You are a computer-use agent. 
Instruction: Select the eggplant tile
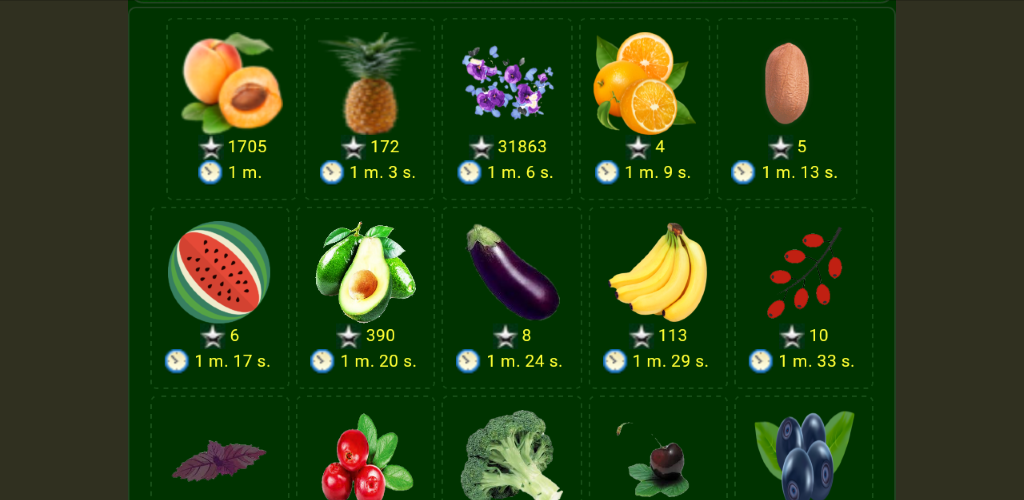pyautogui.click(x=512, y=272)
